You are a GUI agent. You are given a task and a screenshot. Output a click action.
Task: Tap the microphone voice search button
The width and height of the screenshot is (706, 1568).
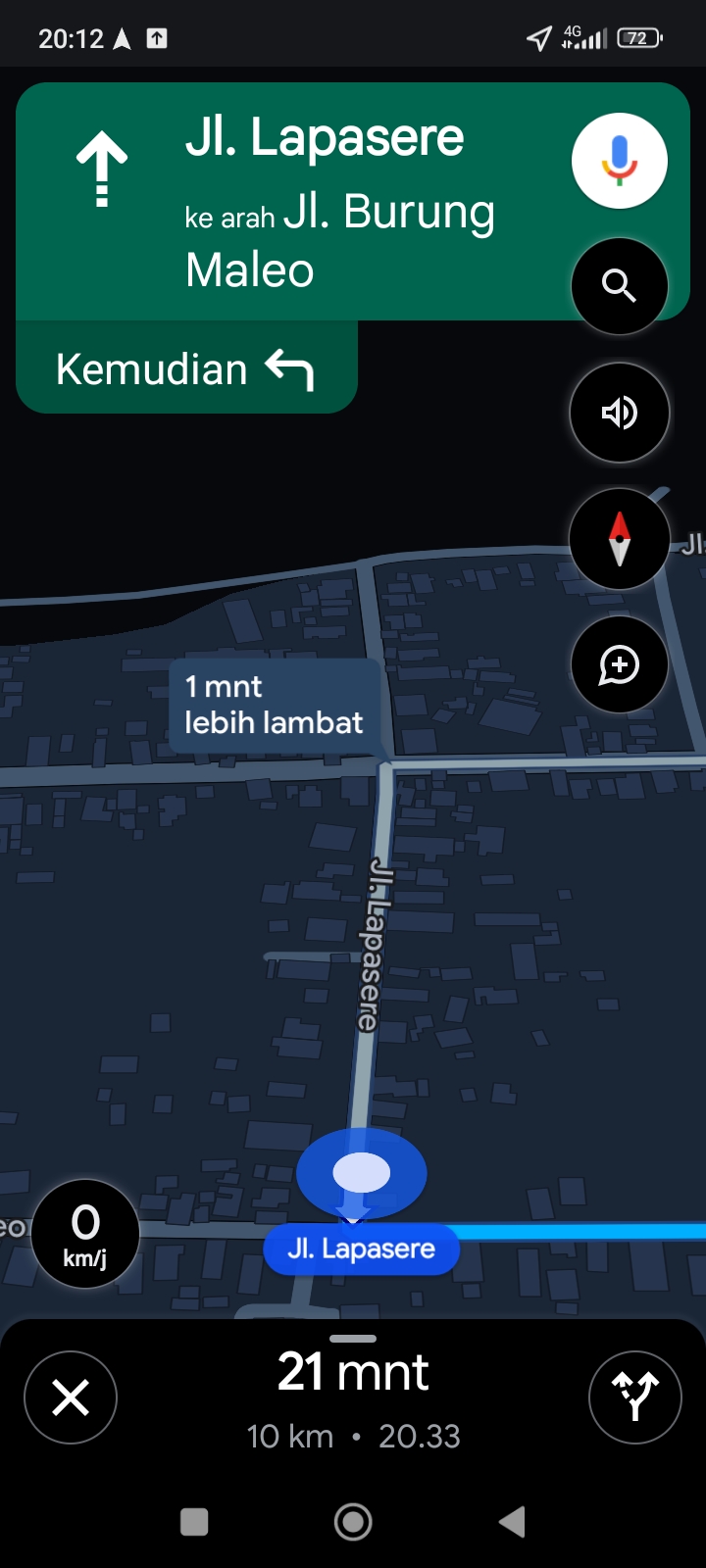[x=620, y=161]
